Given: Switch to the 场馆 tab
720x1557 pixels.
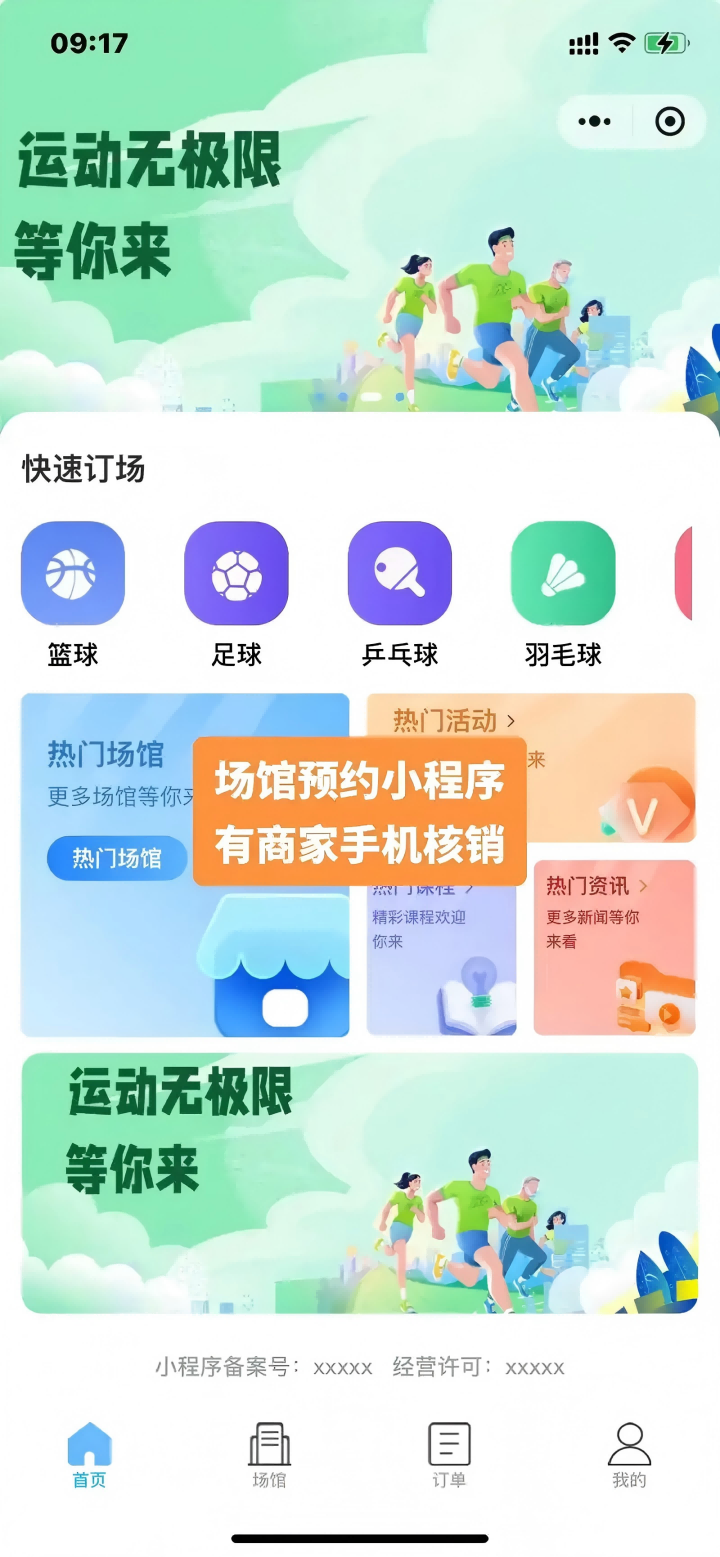Looking at the screenshot, I should (269, 1455).
